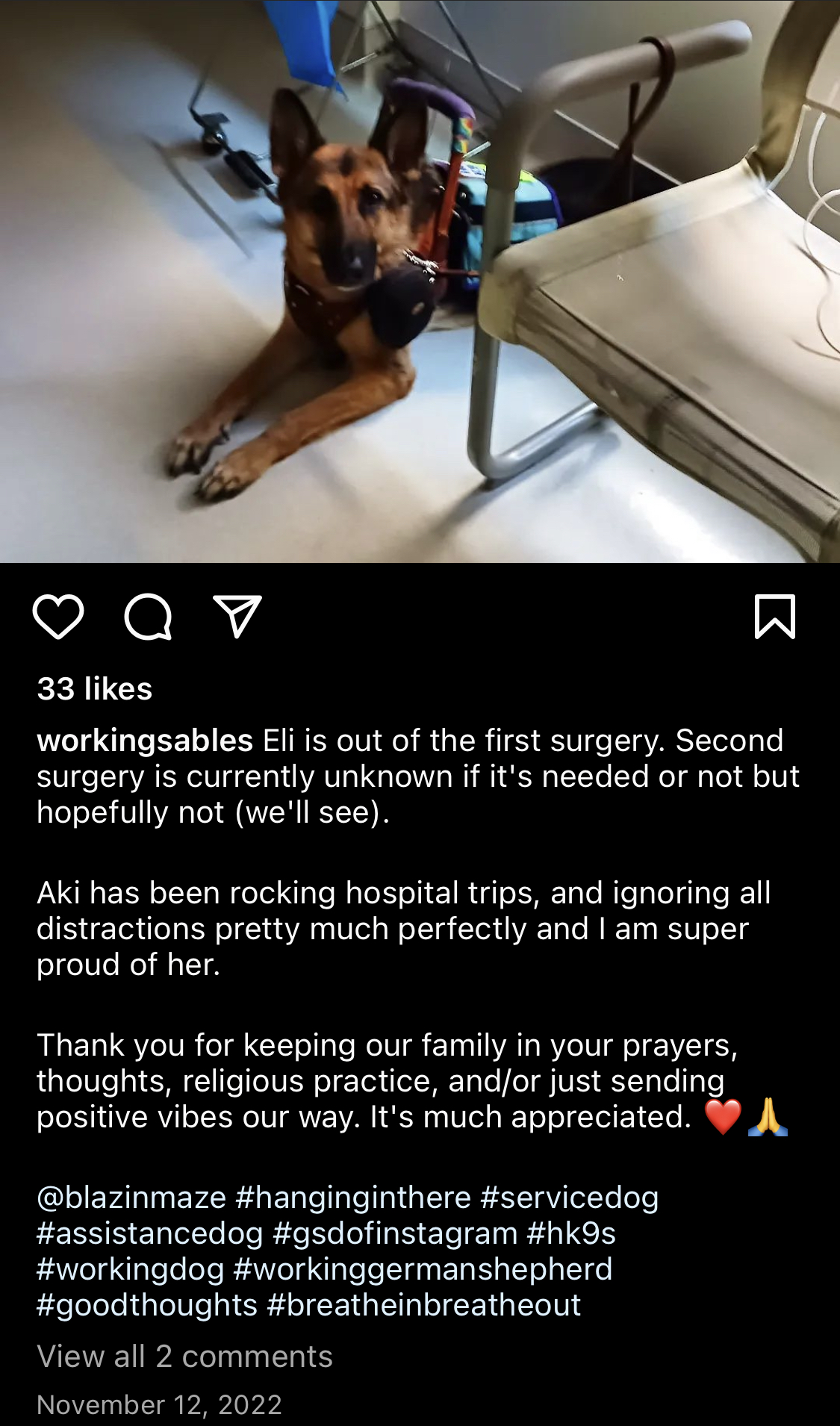The height and width of the screenshot is (1426, 840).
Task: Open the #breatheinbreatheout hashtag
Action: pos(424,1305)
